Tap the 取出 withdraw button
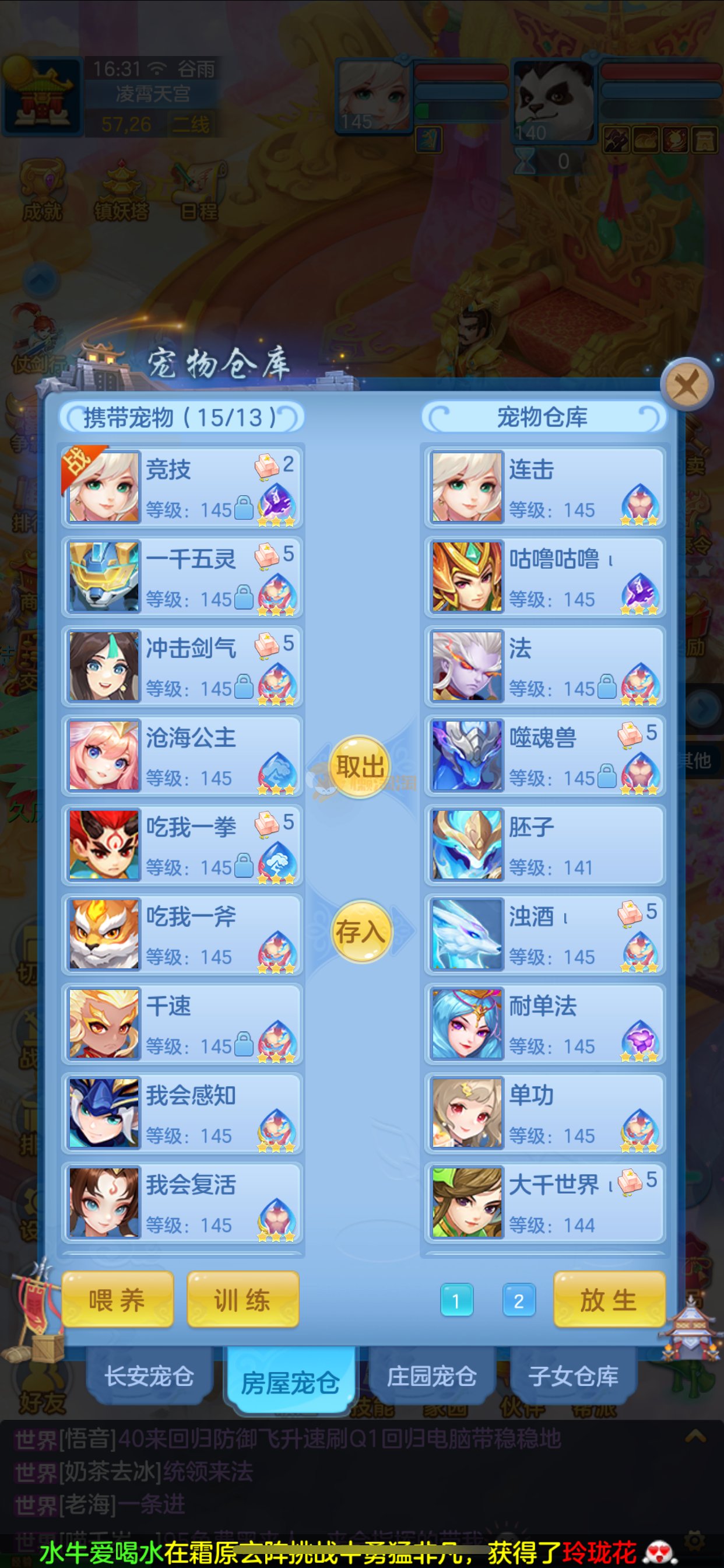This screenshot has width=724, height=1568. 360,766
